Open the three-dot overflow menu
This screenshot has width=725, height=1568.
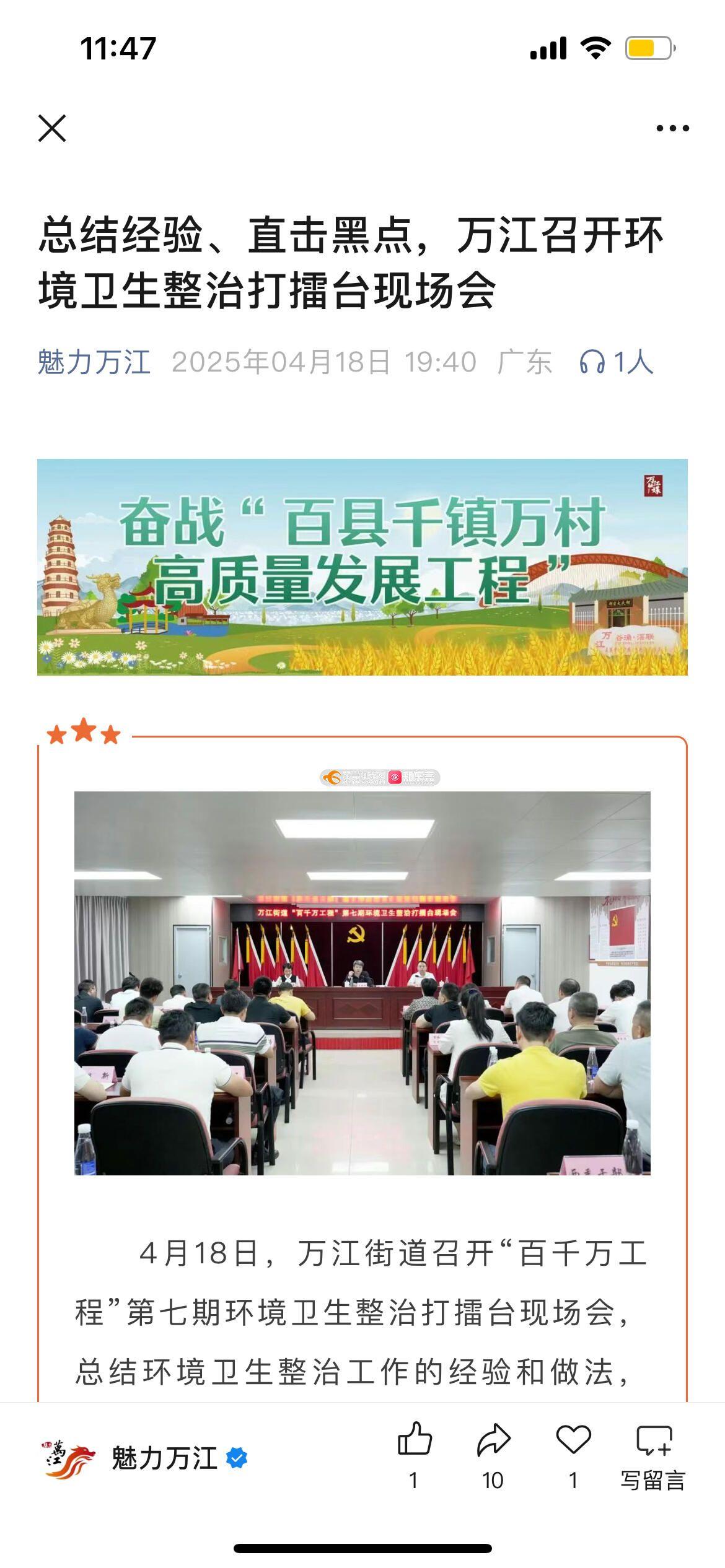[x=672, y=128]
